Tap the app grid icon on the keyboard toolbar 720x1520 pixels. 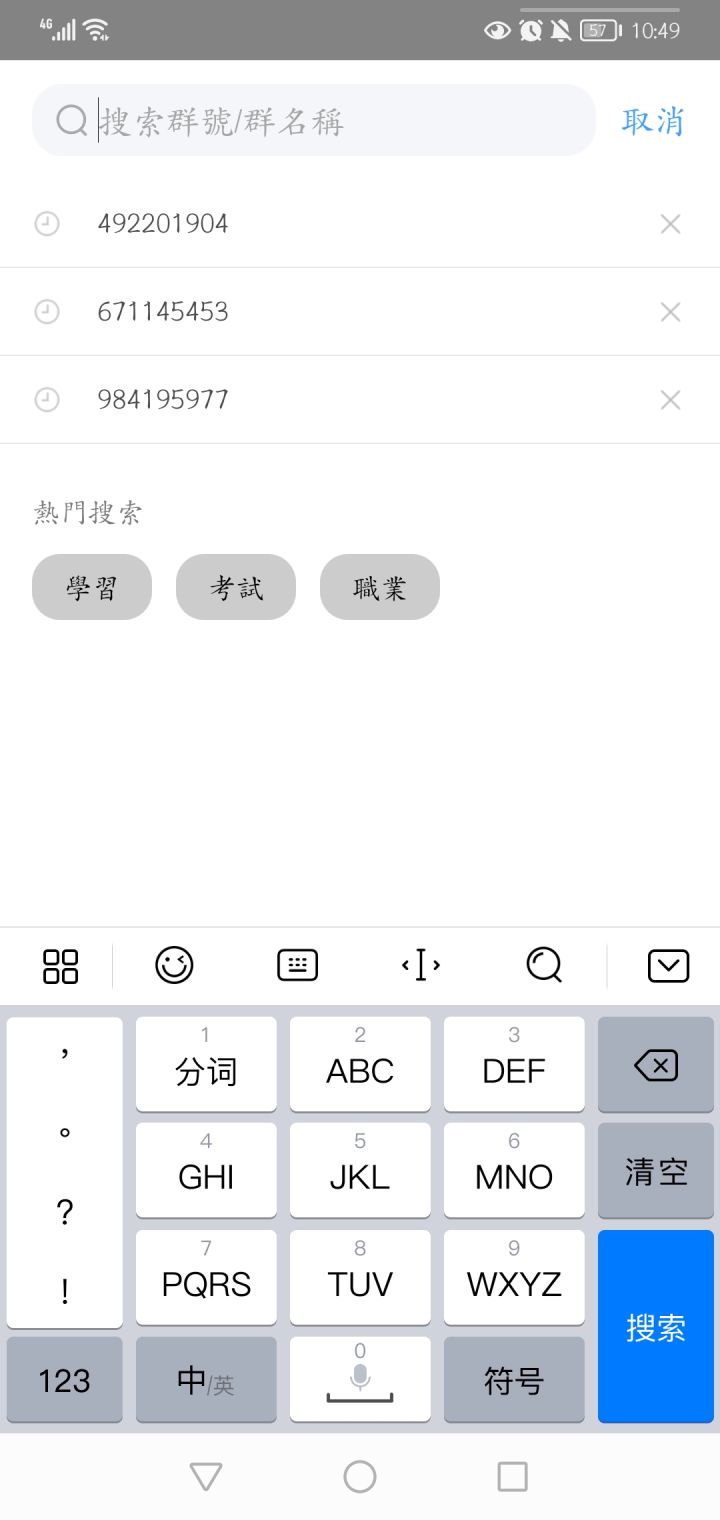click(59, 965)
